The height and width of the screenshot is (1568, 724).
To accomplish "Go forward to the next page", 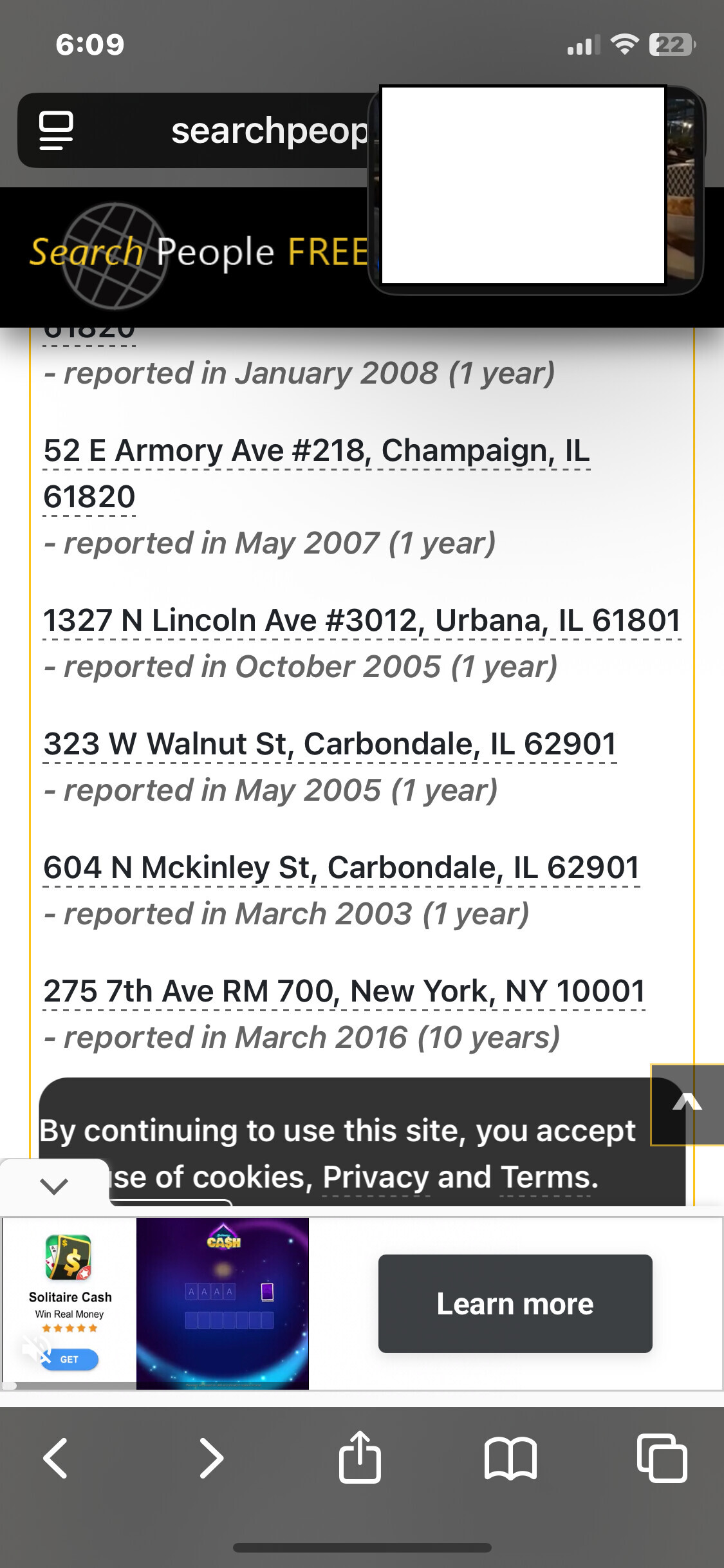I will pyautogui.click(x=211, y=1458).
